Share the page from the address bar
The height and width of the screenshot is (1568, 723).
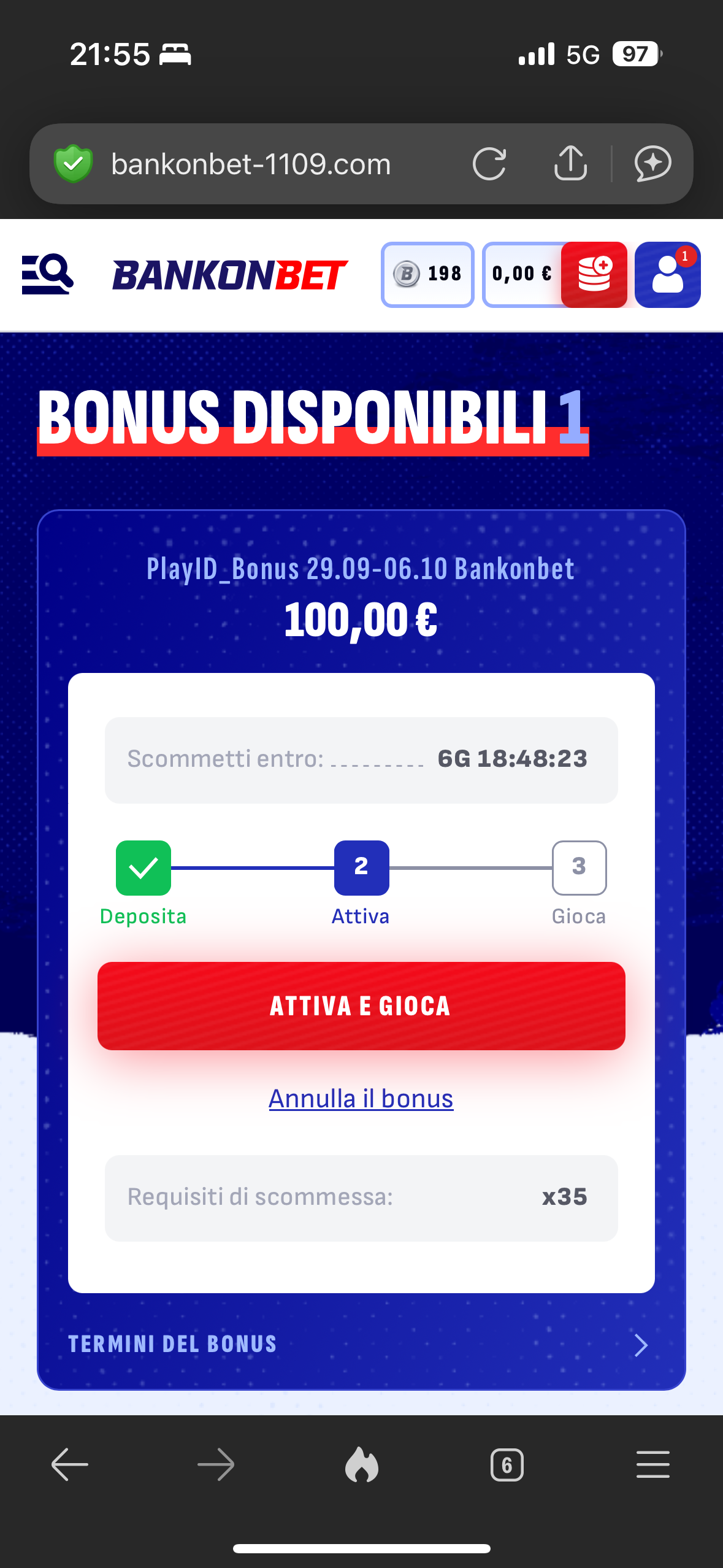(x=570, y=164)
